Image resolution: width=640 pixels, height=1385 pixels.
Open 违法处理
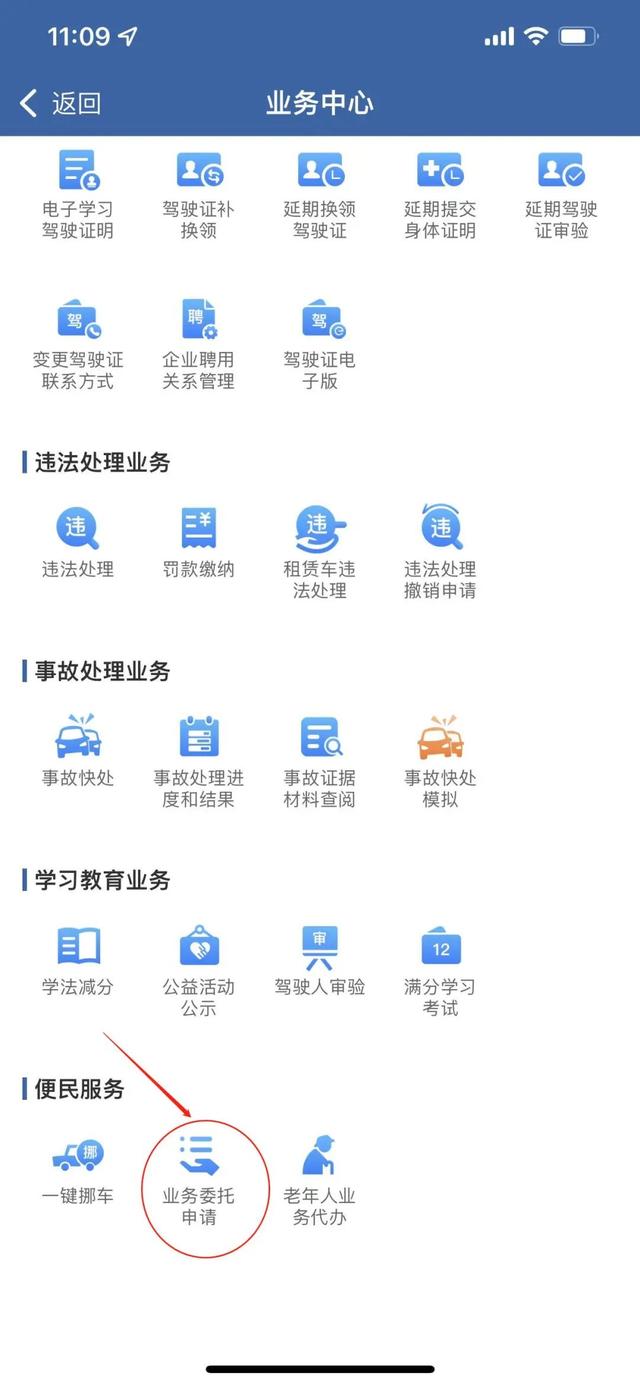[78, 542]
